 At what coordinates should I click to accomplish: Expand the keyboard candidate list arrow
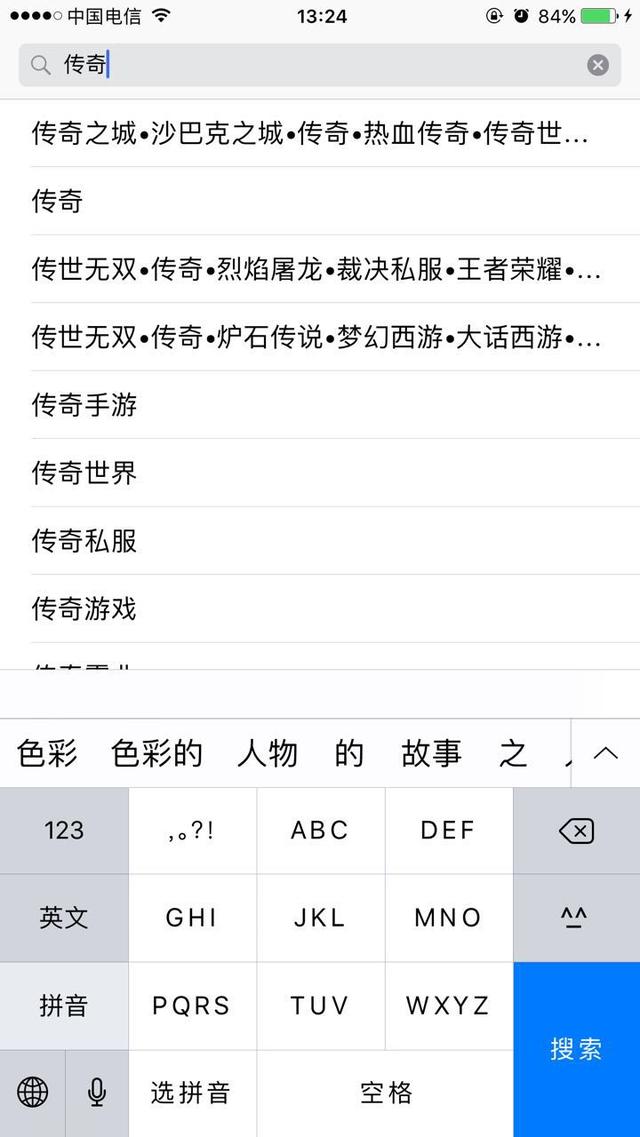pos(605,753)
